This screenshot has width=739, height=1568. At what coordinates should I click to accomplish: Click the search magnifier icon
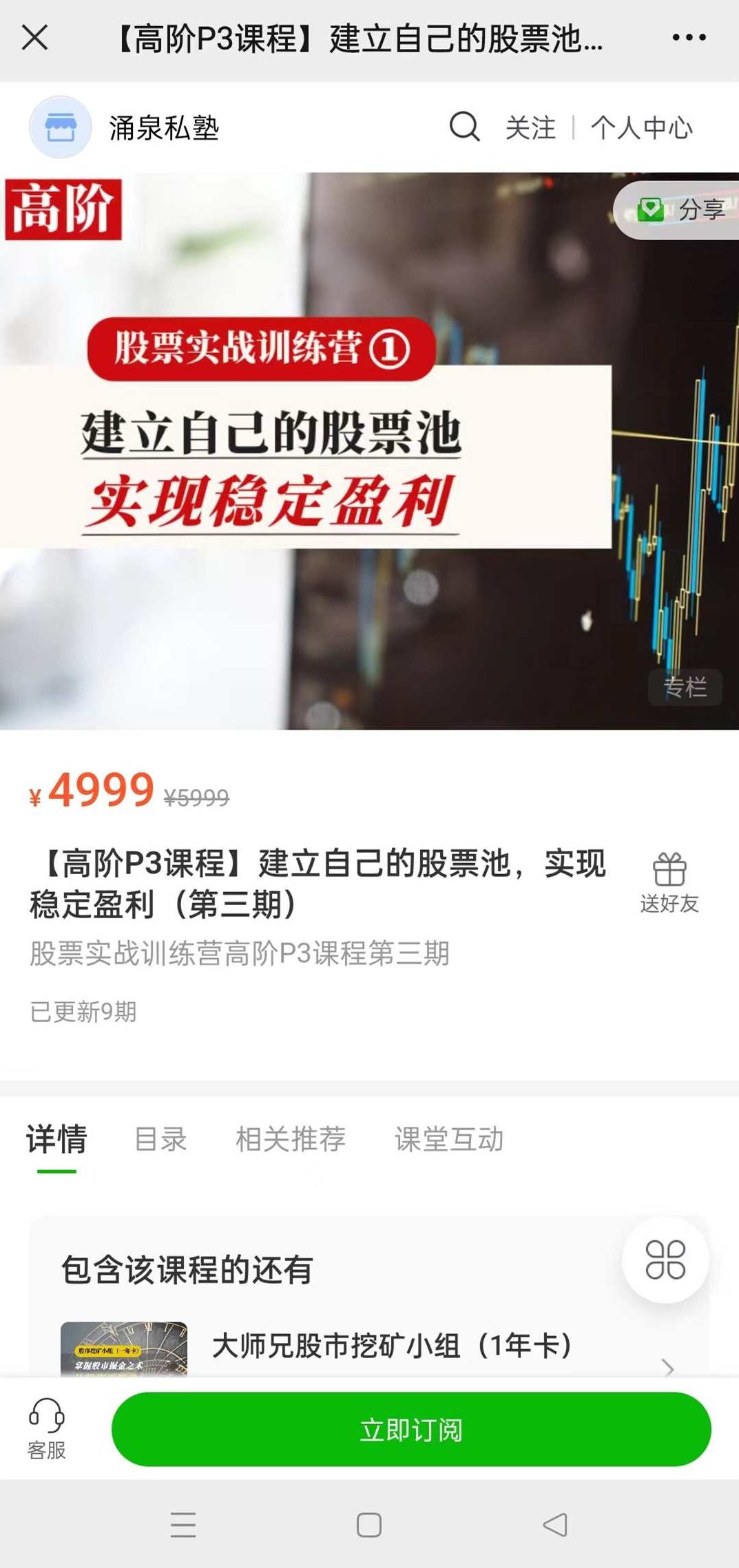(x=466, y=127)
